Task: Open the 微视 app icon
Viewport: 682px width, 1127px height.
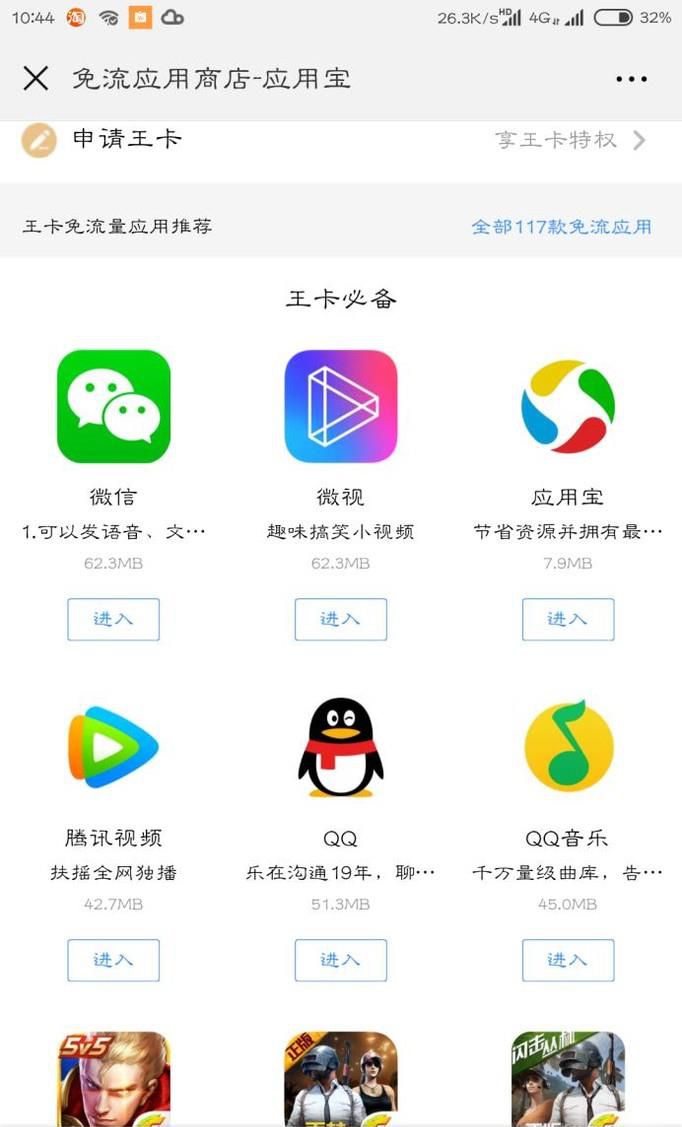Action: coord(340,406)
